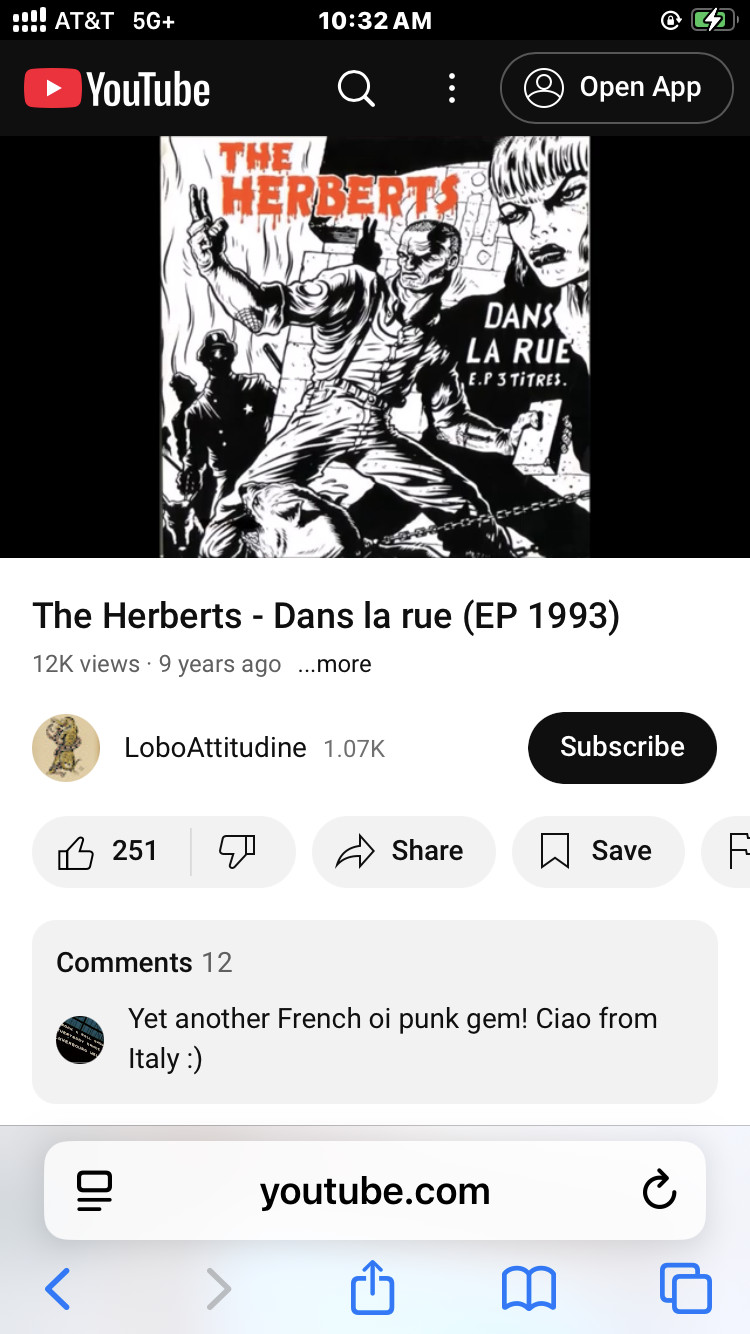Tap the Open App button
Screen dimensions: 750x1334
(x=616, y=89)
